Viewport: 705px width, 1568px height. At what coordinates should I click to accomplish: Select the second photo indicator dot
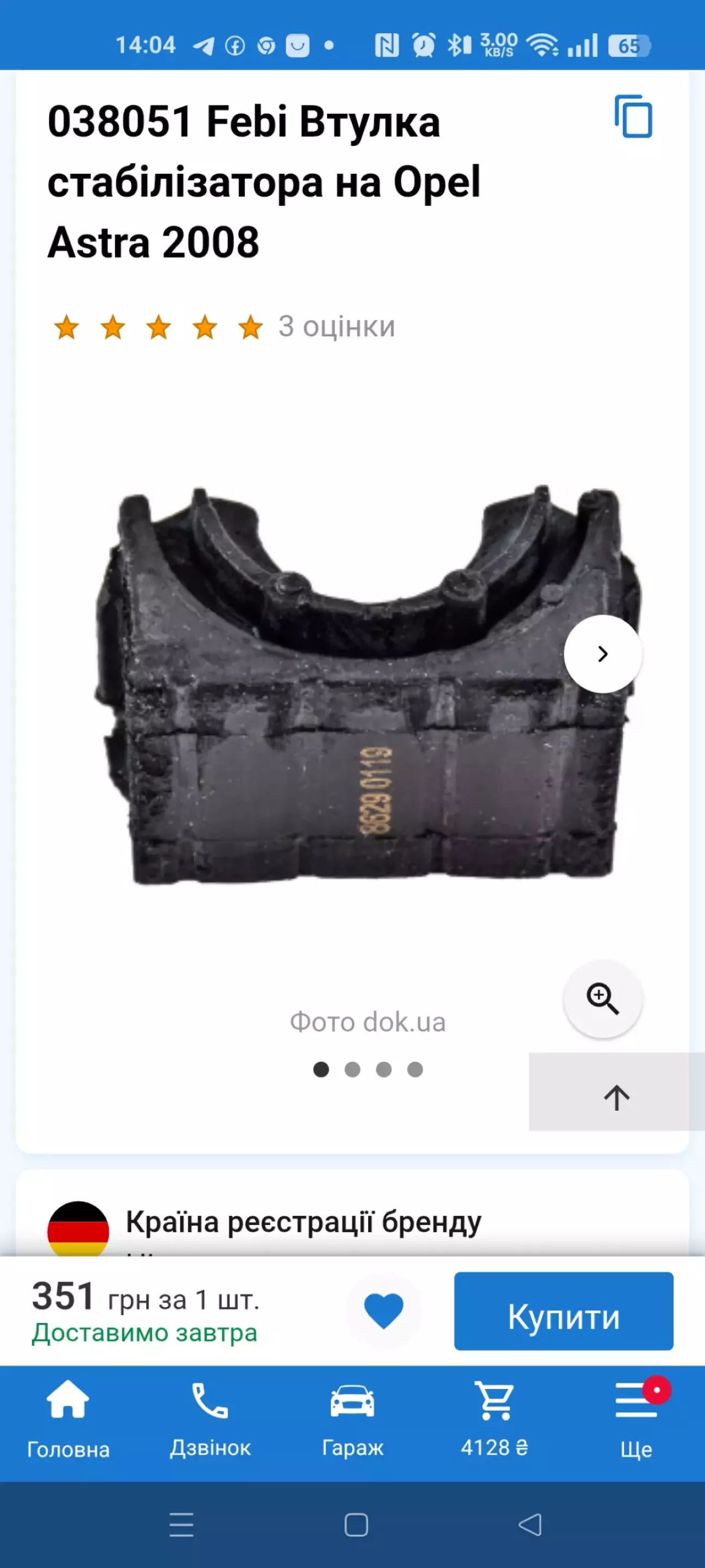[352, 1069]
